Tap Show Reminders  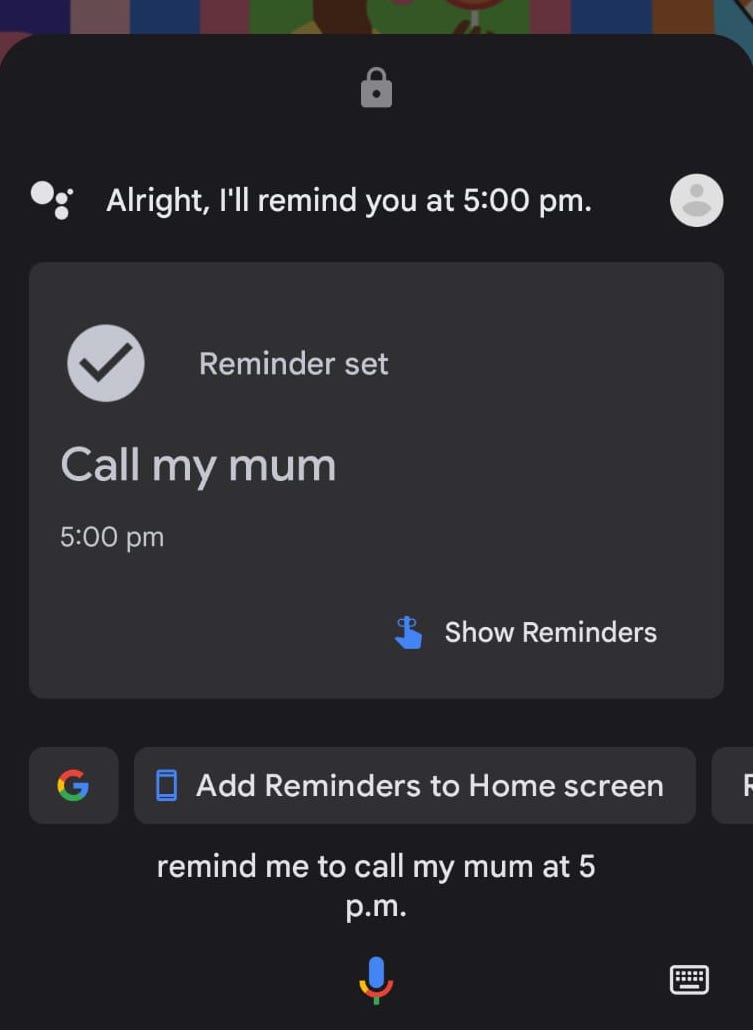[526, 633]
